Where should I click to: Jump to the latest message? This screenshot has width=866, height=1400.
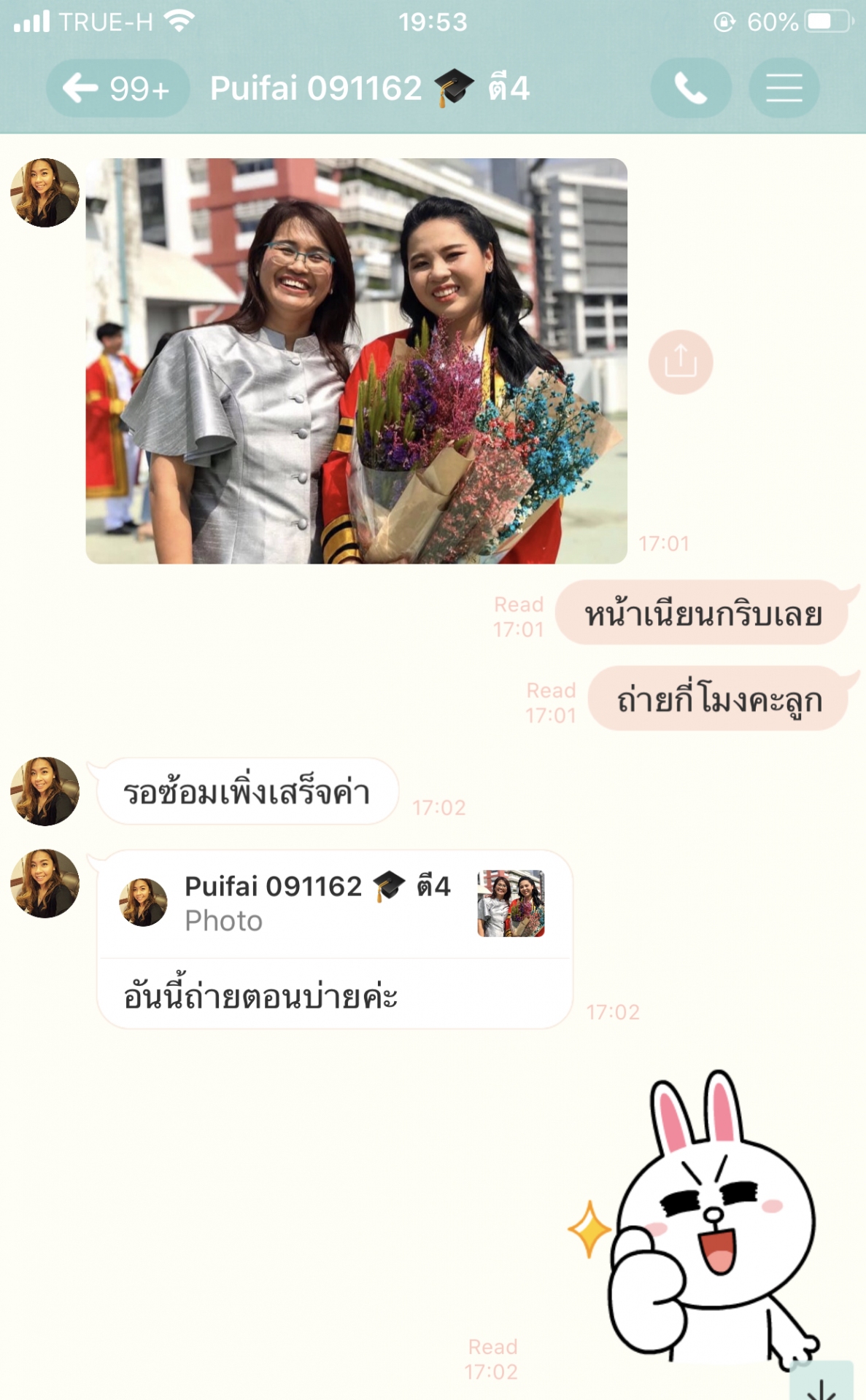coord(821,1382)
